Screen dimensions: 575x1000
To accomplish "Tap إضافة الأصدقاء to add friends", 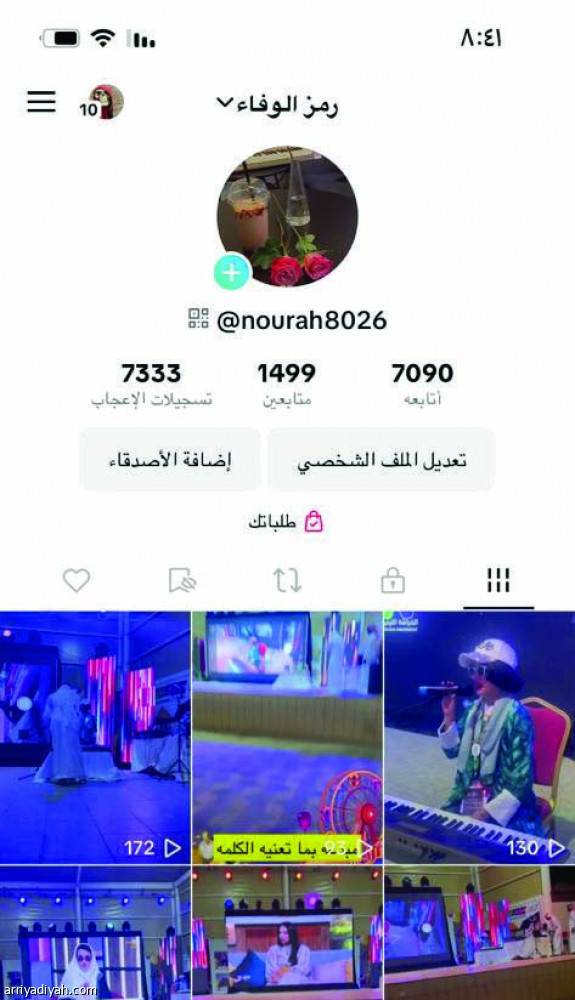I will point(170,460).
